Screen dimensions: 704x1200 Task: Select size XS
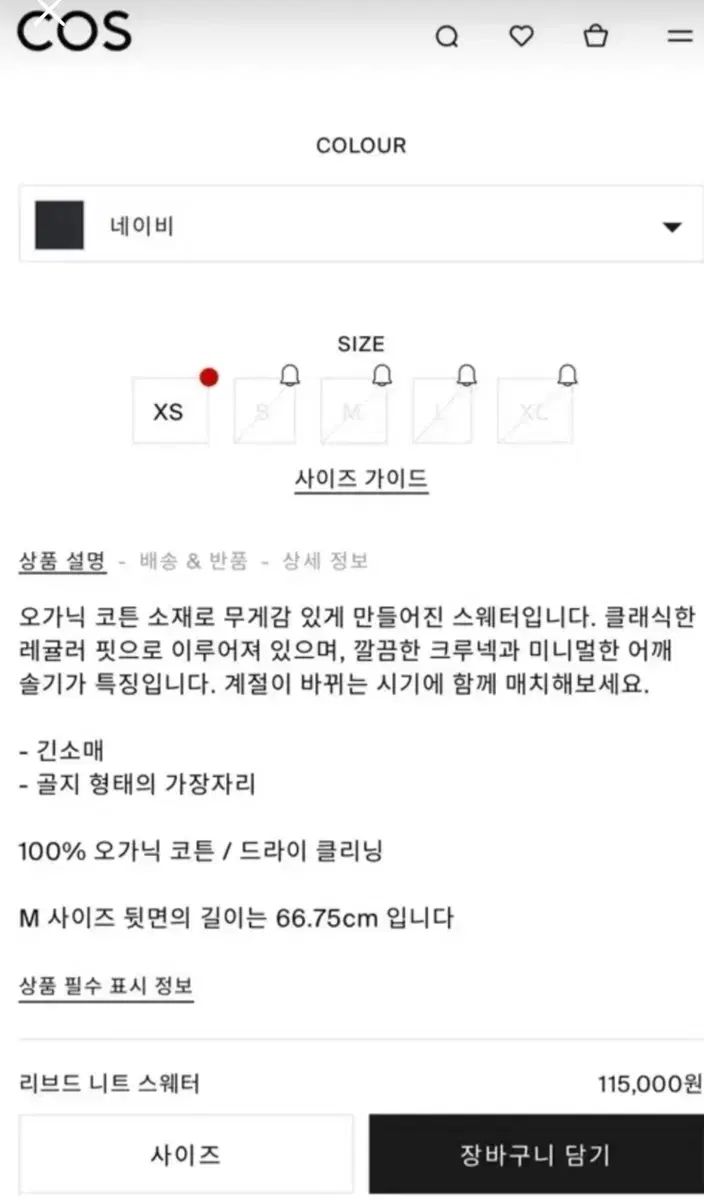[x=169, y=411]
